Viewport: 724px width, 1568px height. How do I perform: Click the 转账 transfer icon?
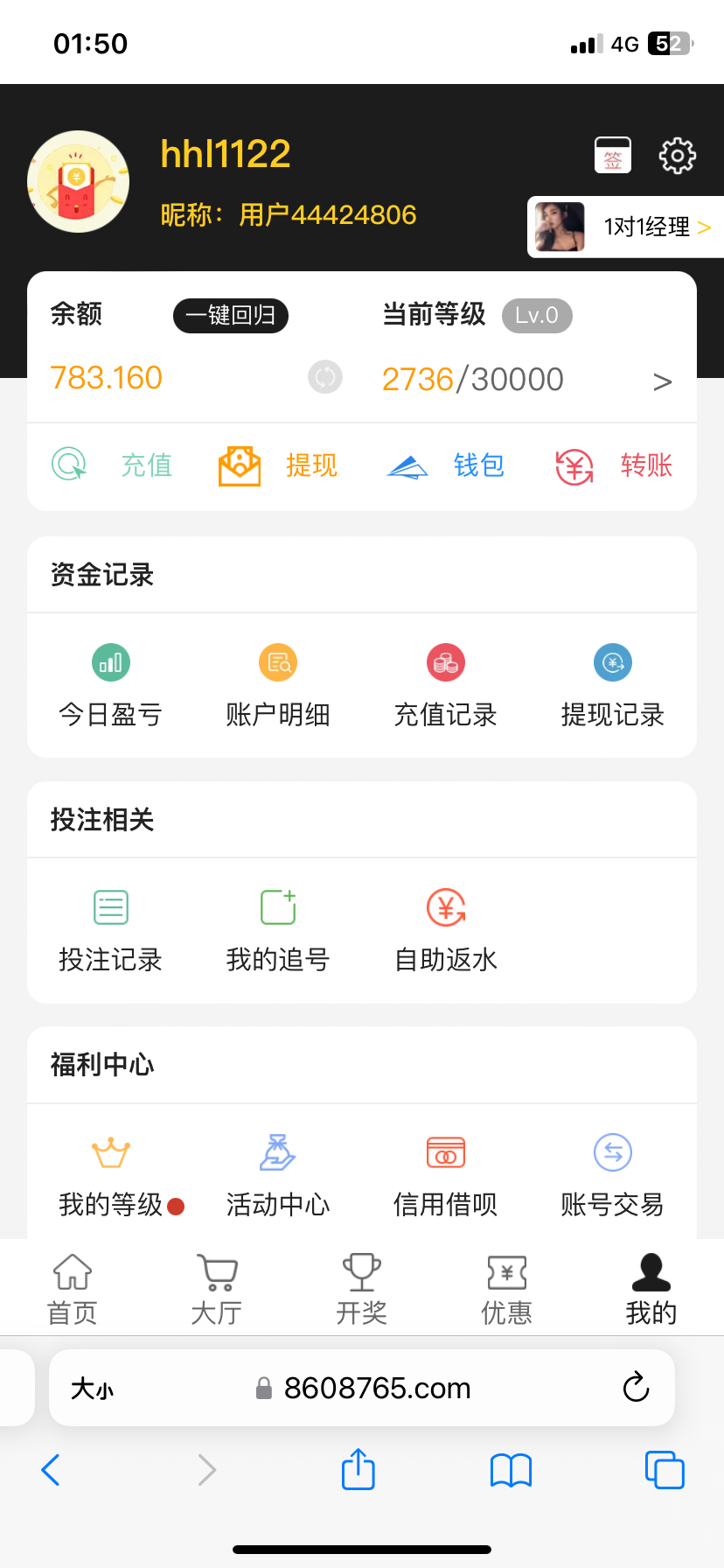pos(573,465)
